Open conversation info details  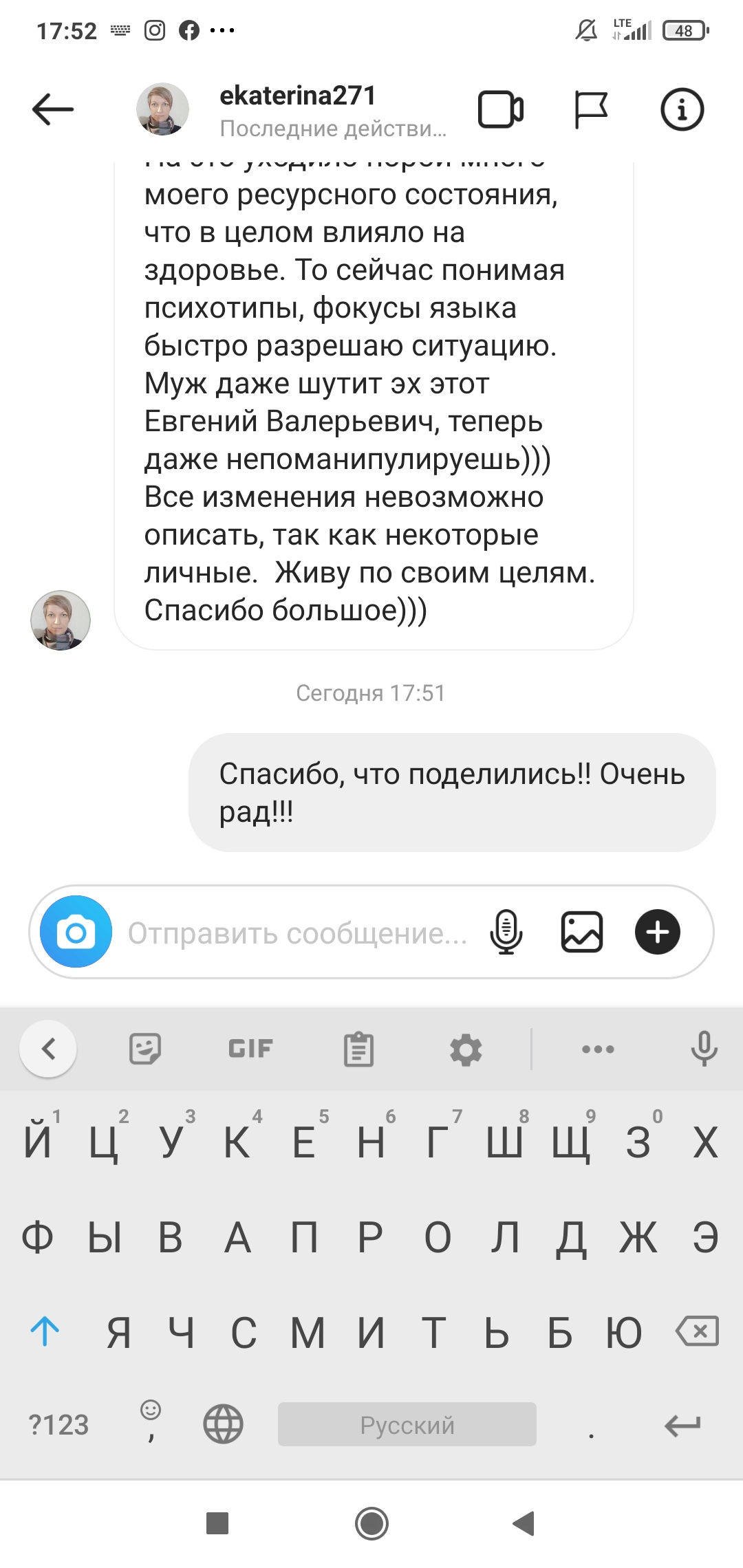pos(682,109)
